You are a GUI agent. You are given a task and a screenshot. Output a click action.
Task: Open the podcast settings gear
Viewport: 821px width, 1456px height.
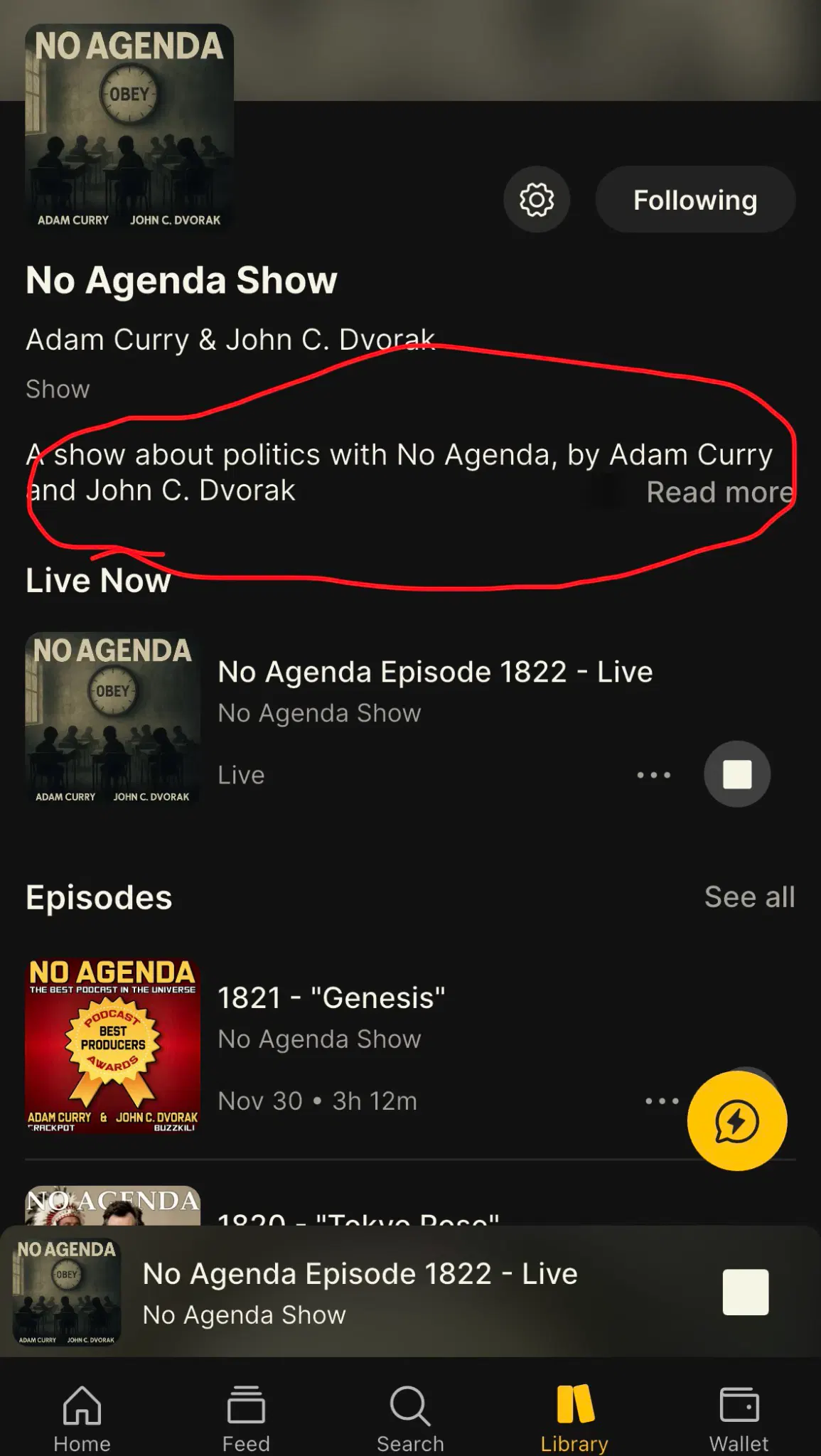click(537, 200)
